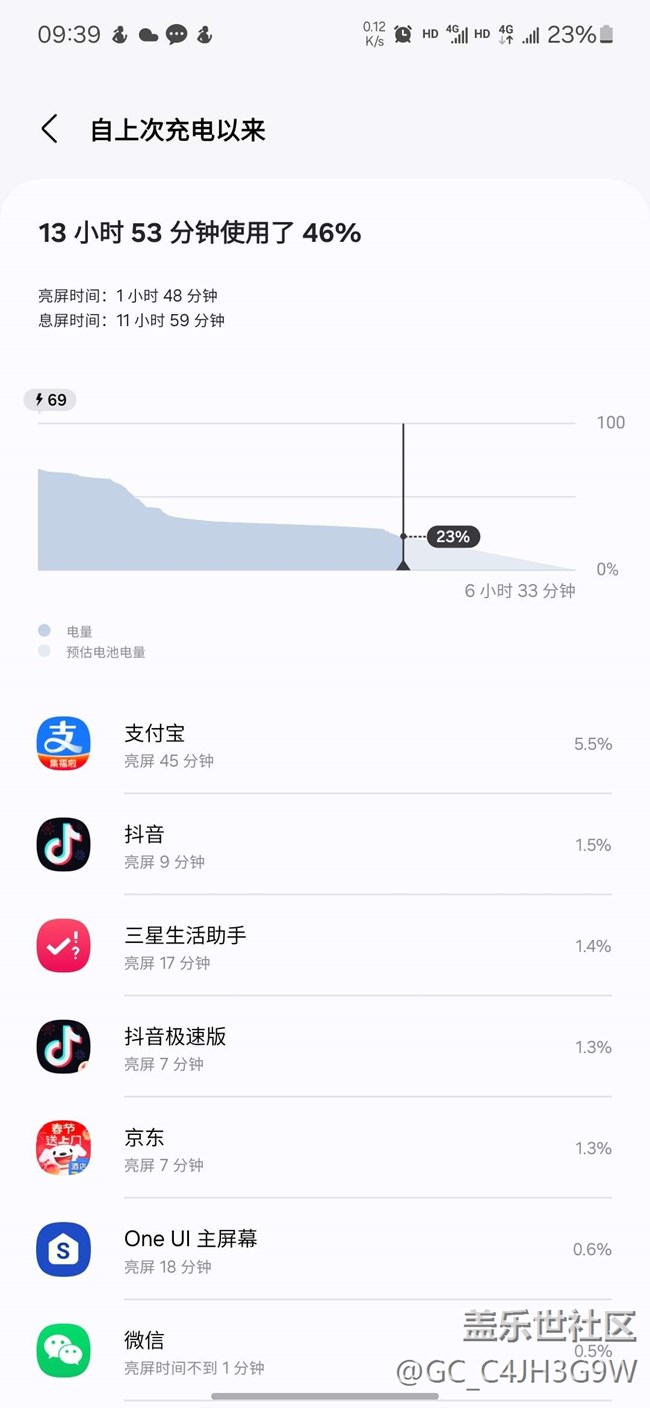
Task: Open 抖音 battery usage details
Action: coord(324,846)
